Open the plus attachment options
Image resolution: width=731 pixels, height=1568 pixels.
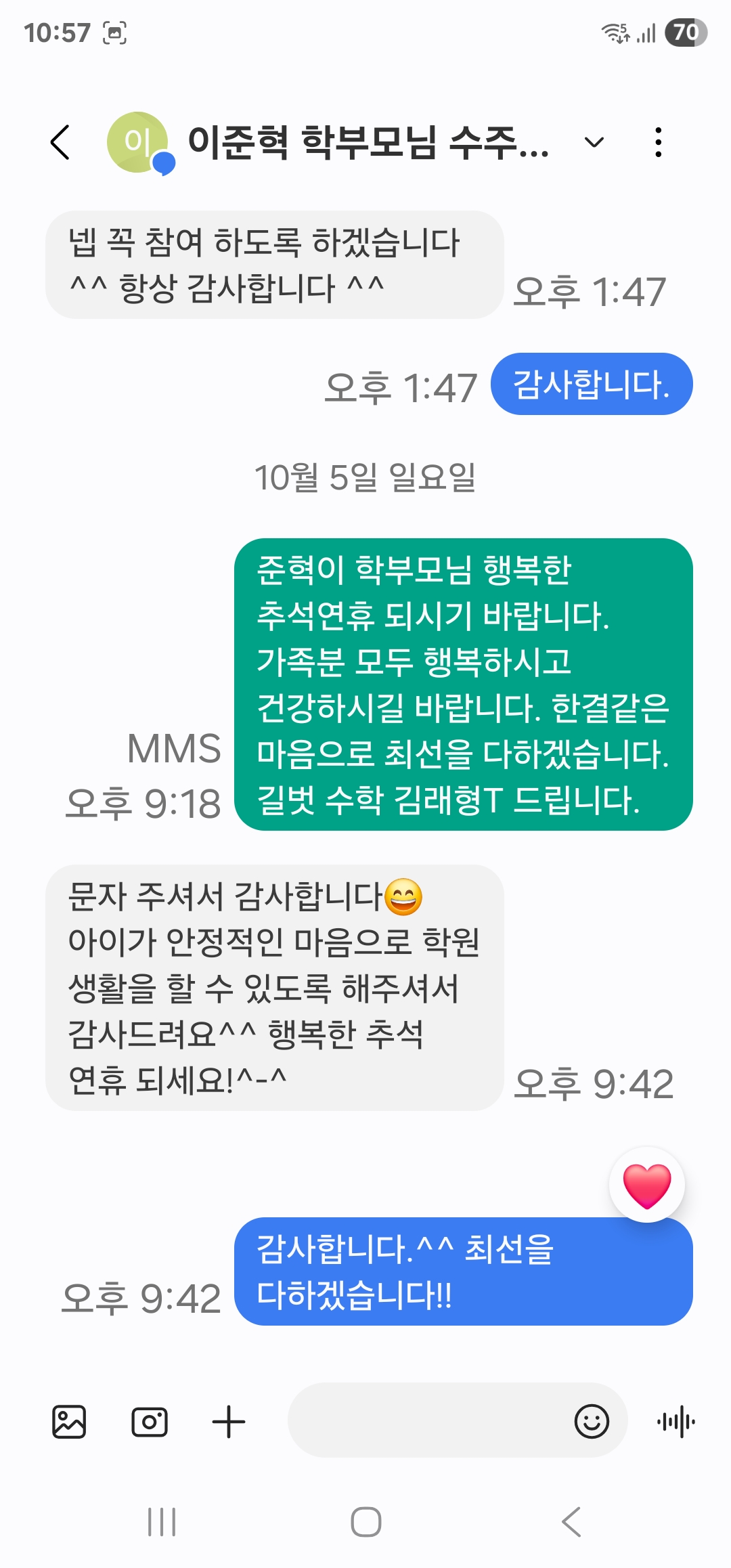tap(229, 1421)
